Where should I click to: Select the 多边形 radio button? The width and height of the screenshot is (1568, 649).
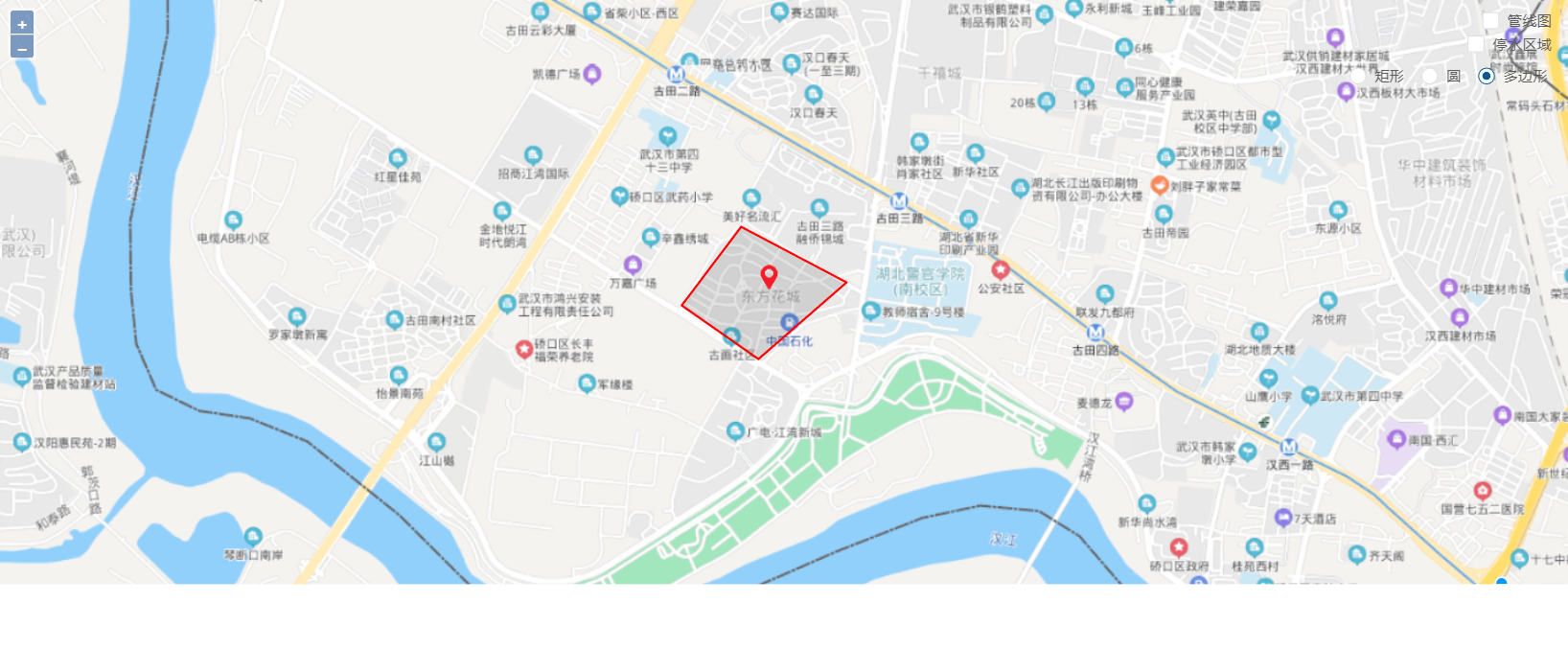1487,76
